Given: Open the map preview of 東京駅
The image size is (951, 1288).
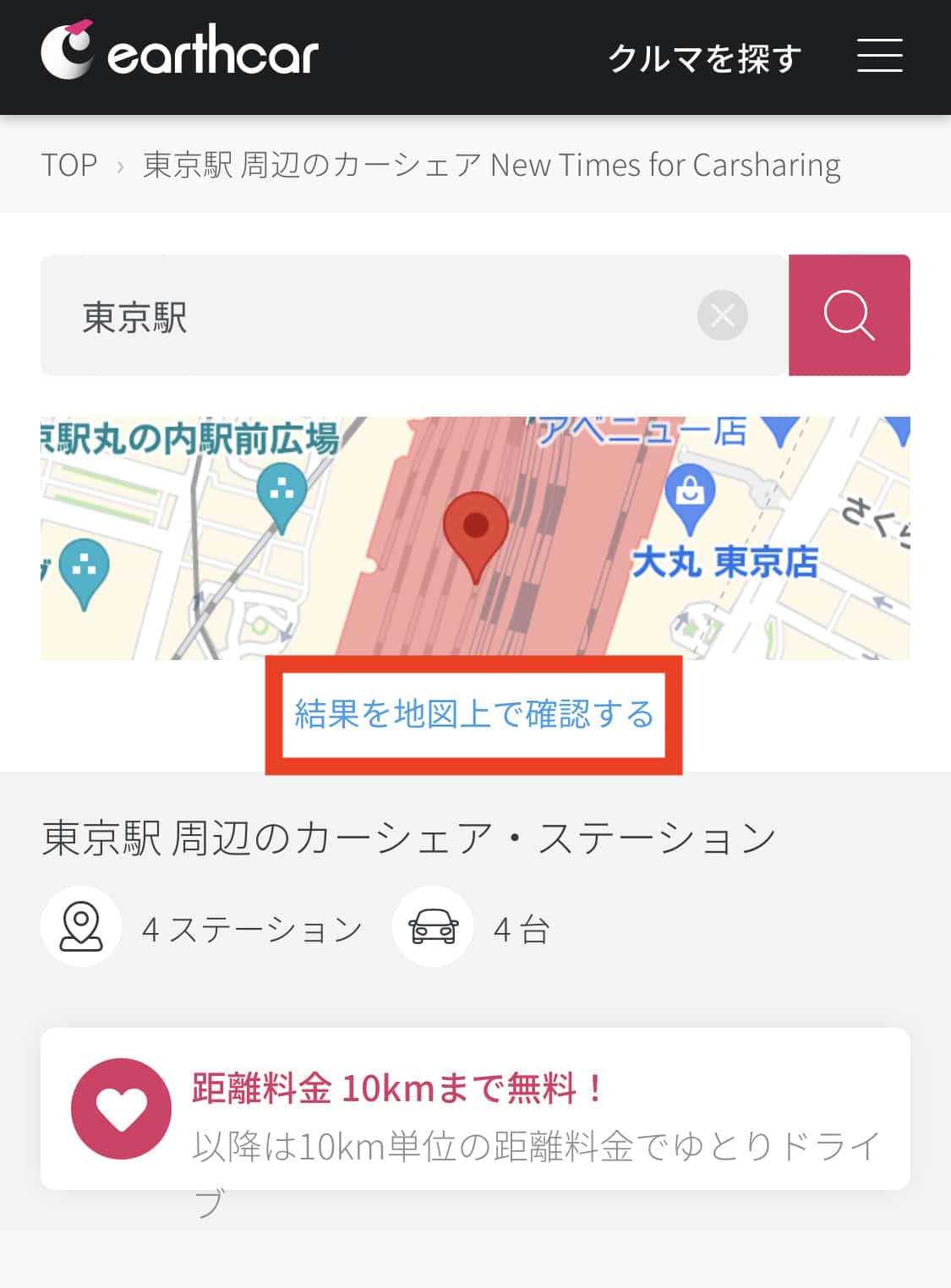Looking at the screenshot, I should (475, 538).
